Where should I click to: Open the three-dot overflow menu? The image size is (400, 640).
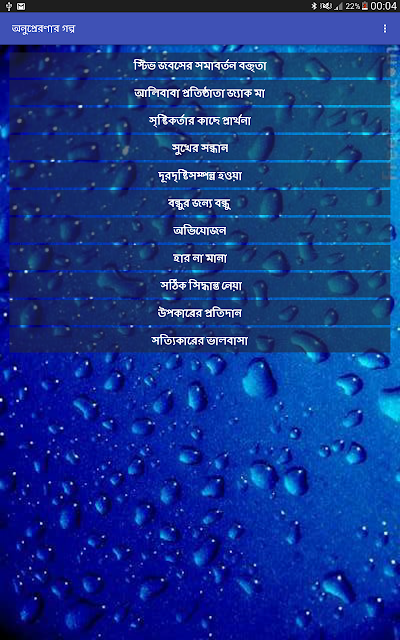click(x=384, y=28)
